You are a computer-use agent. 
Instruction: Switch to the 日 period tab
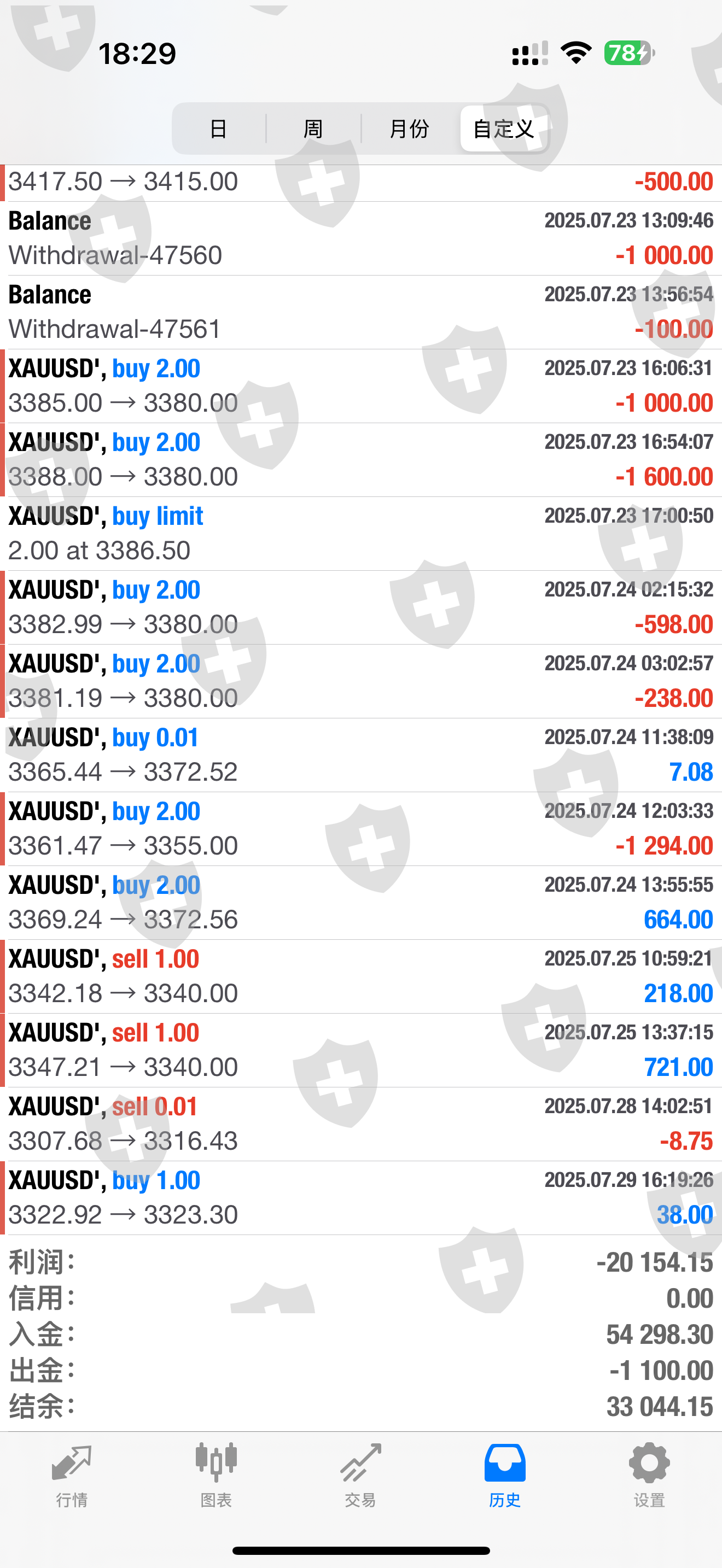coord(219,128)
